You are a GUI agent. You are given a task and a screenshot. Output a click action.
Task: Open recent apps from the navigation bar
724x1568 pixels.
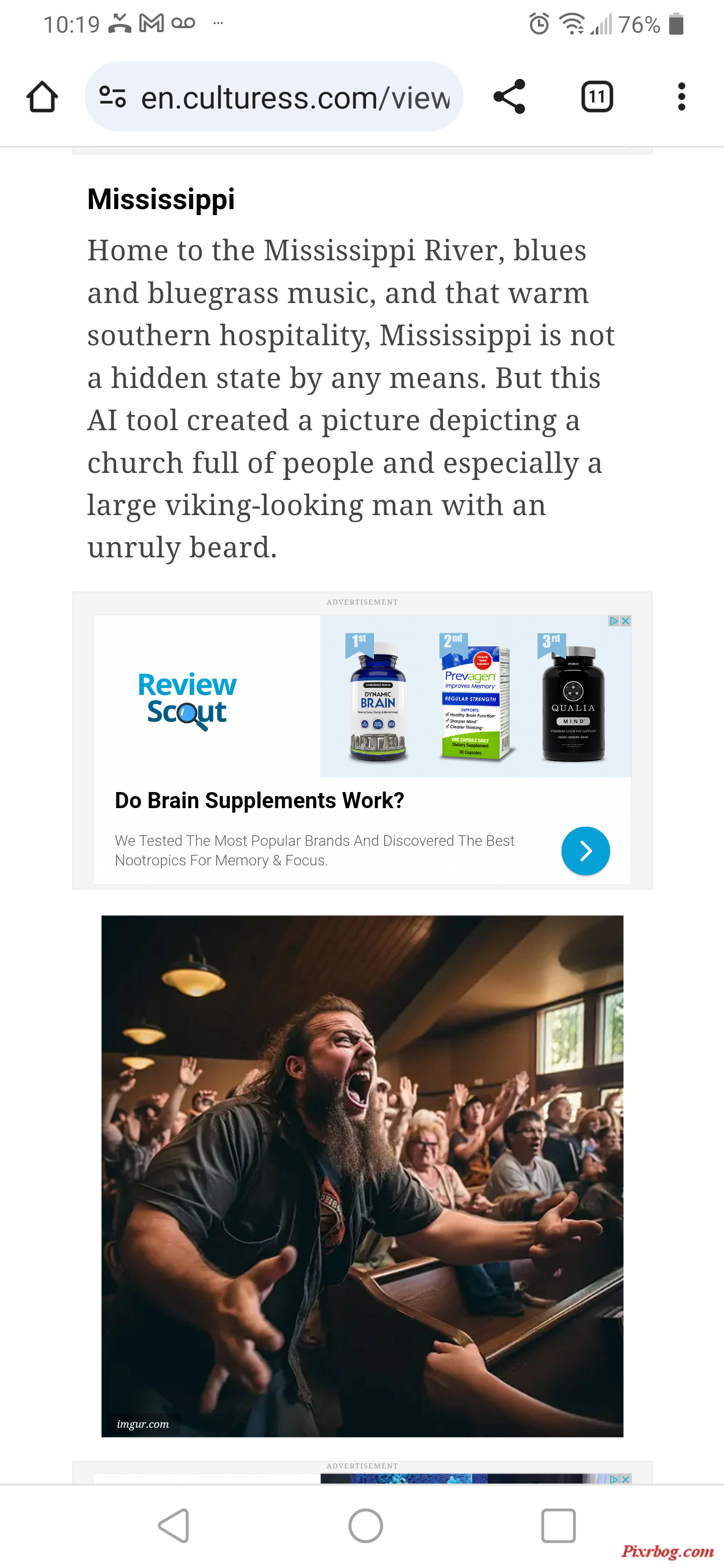tap(558, 1525)
